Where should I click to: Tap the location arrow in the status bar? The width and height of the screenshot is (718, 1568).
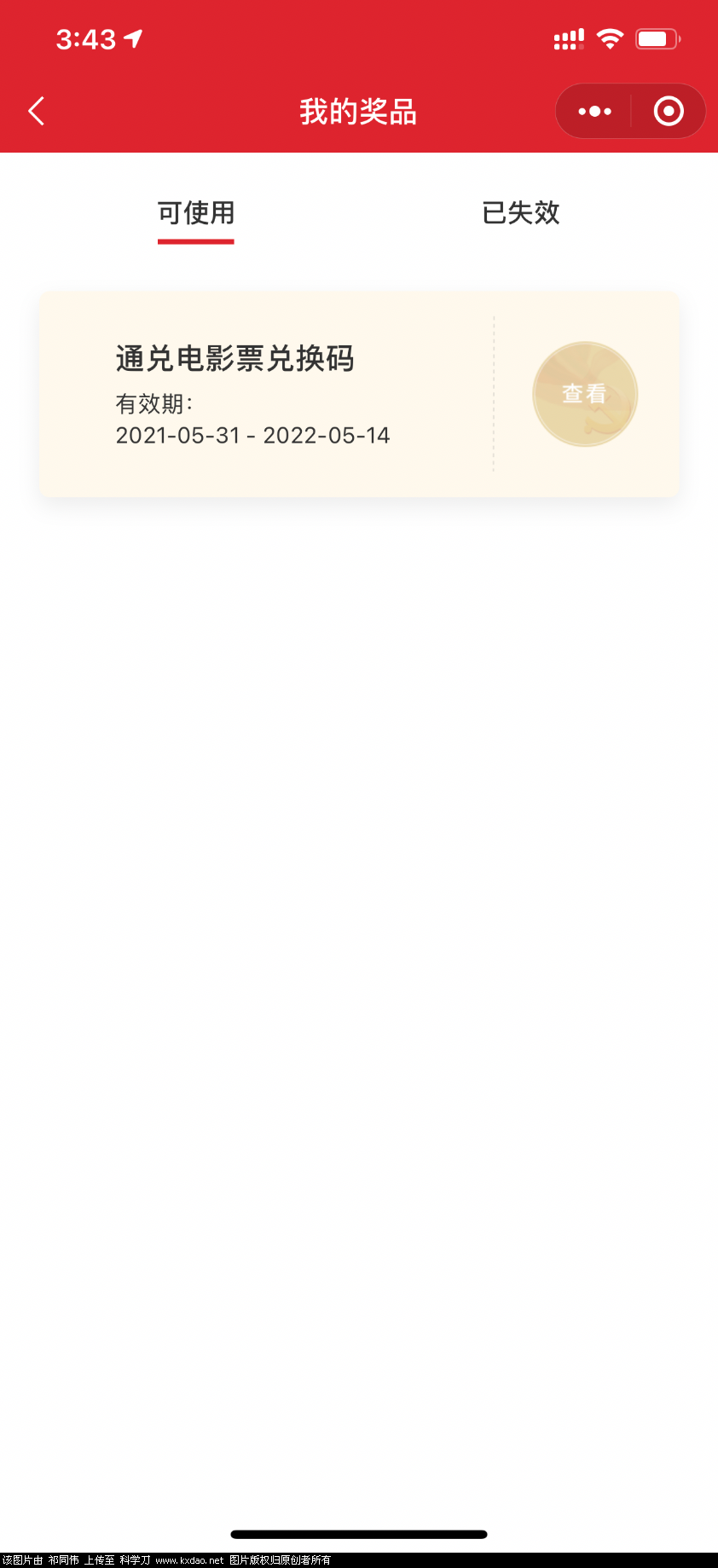coord(132,38)
